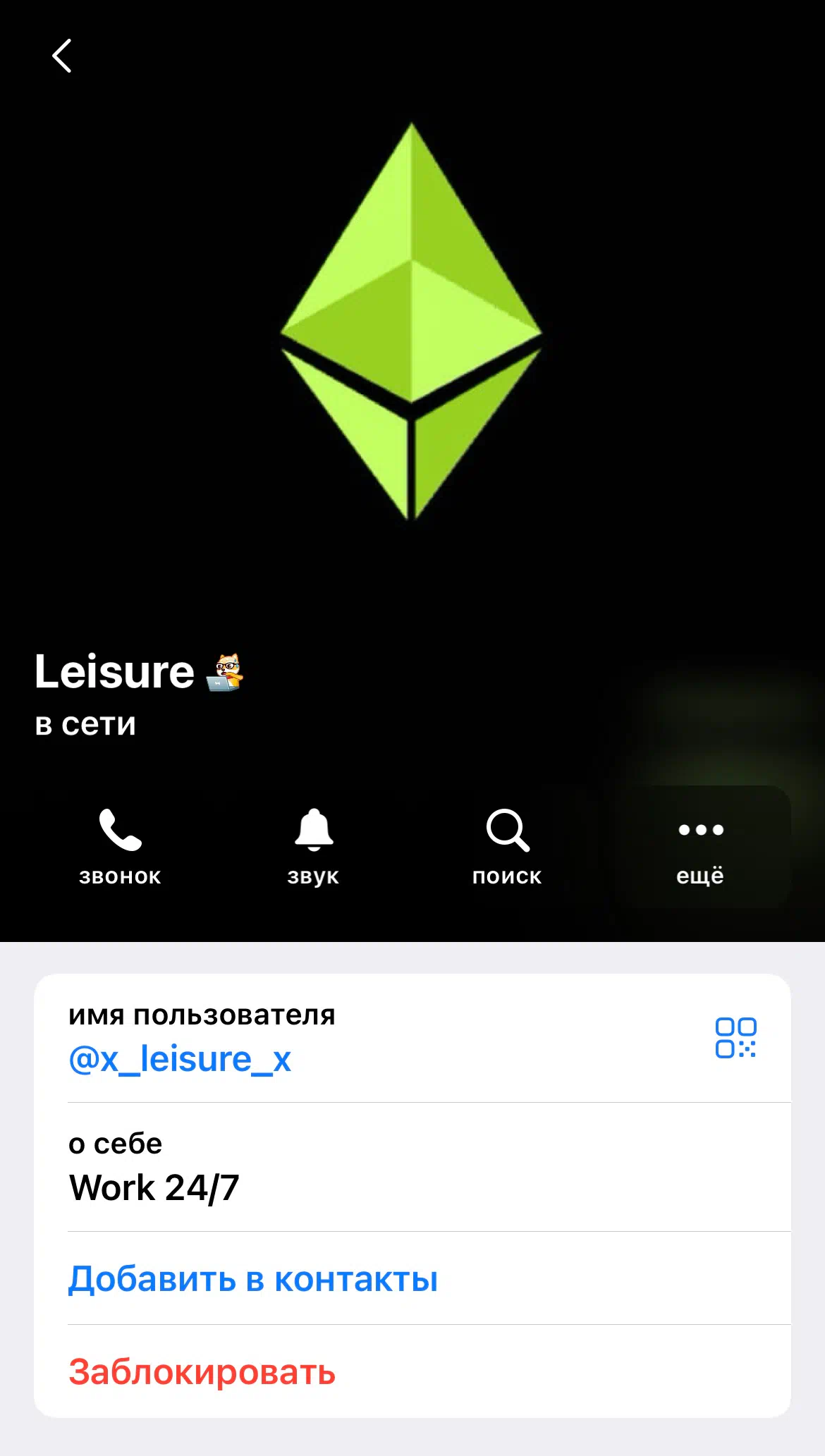Open chat search with поиск
The width and height of the screenshot is (825, 1456).
tap(508, 848)
